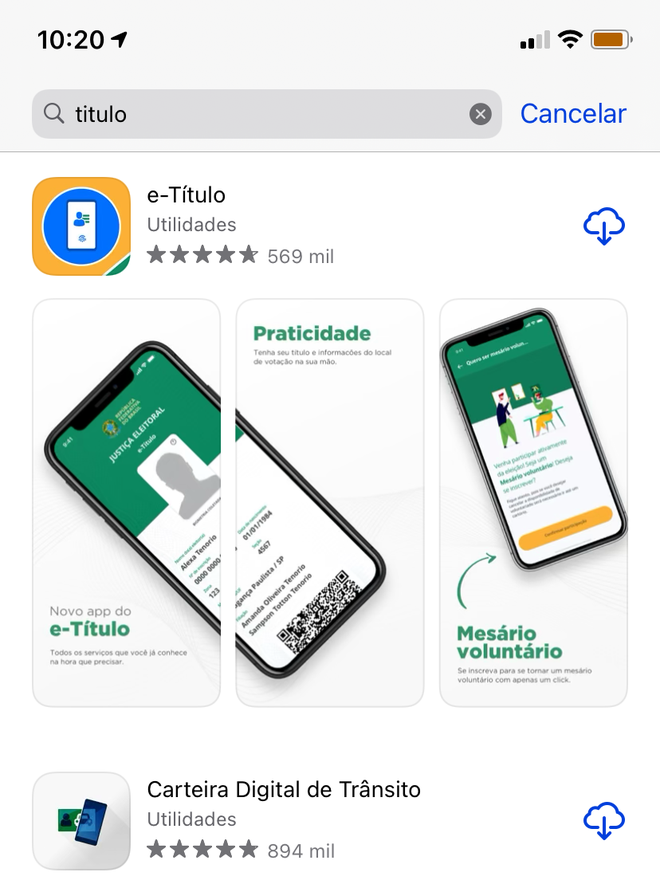Open the "Novo app do e-Título" screenshot
This screenshot has height=880, width=660.
pyautogui.click(x=126, y=502)
